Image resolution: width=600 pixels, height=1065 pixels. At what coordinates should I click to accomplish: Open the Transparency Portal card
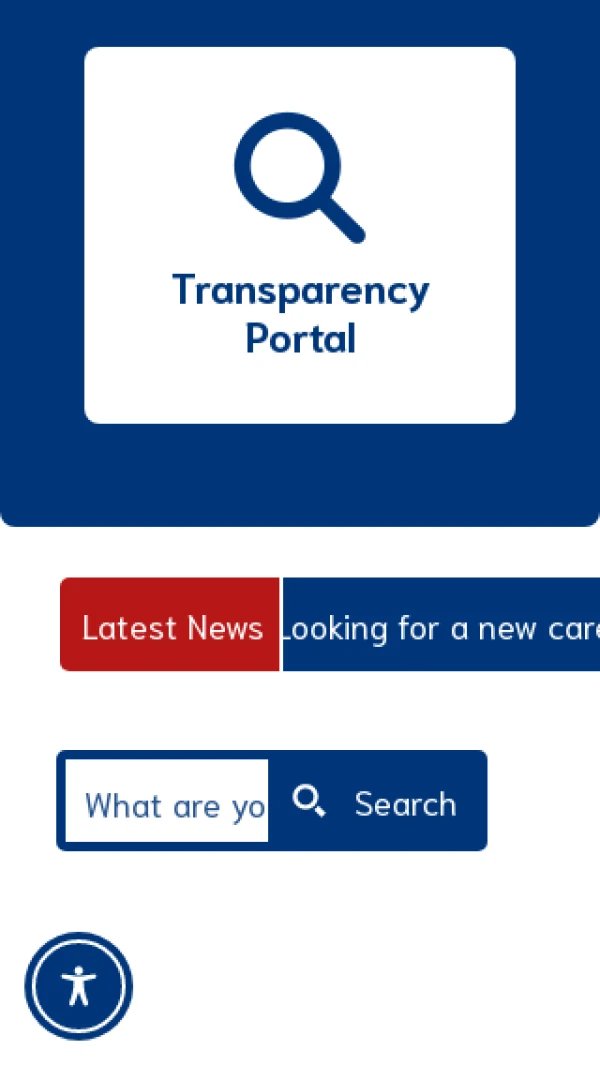coord(300,236)
